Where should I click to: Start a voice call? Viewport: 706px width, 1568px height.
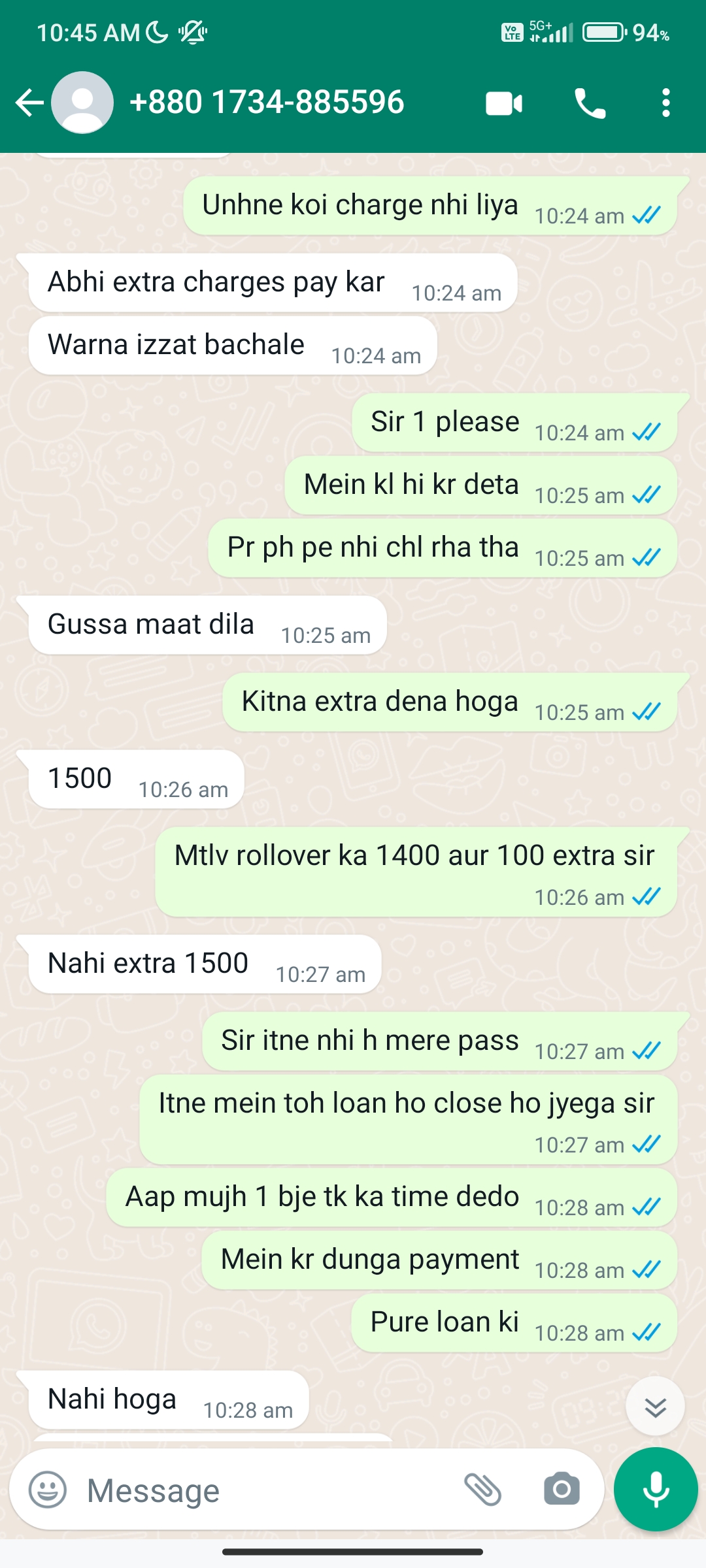pos(590,103)
